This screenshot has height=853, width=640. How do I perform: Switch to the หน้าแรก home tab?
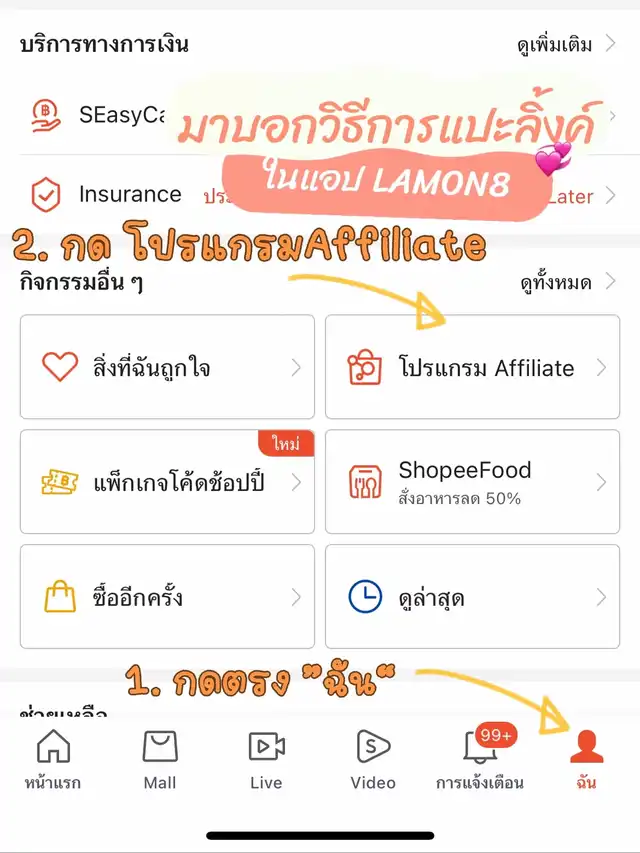point(53,760)
